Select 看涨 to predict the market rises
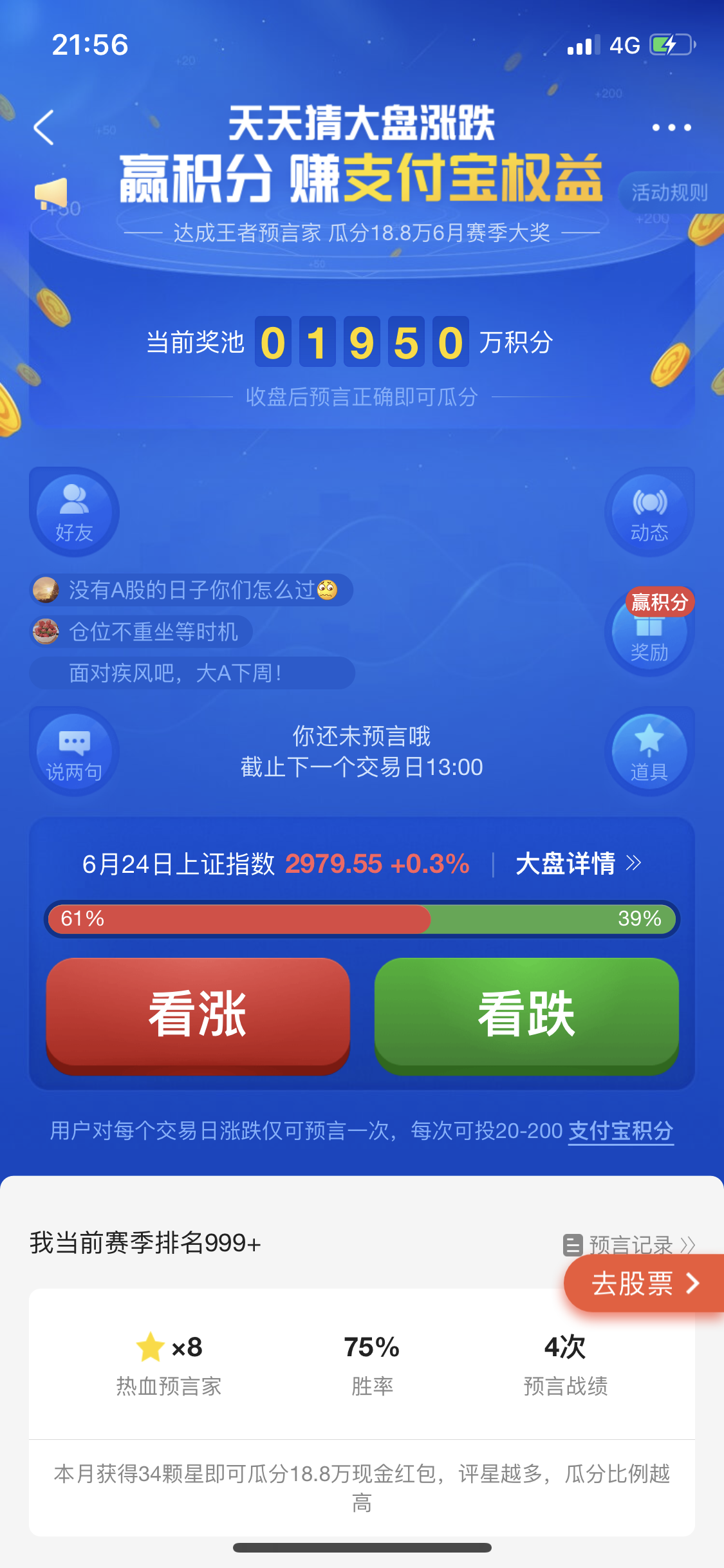 tap(198, 1017)
